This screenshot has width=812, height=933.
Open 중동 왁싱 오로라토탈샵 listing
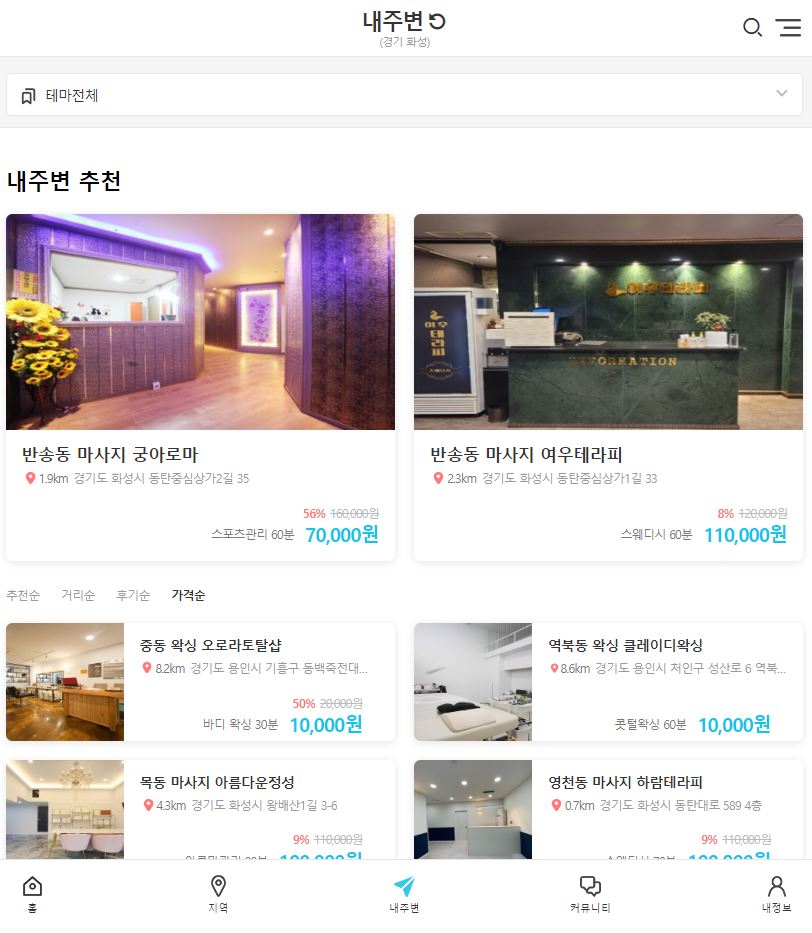coord(200,682)
